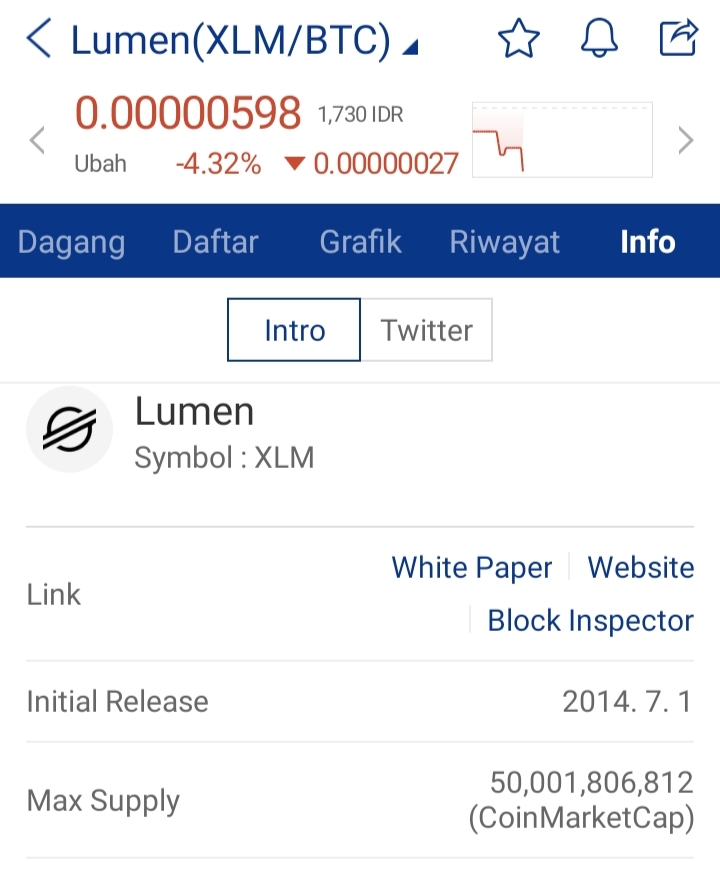
Task: Open the mini price chart
Action: pyautogui.click(x=562, y=139)
